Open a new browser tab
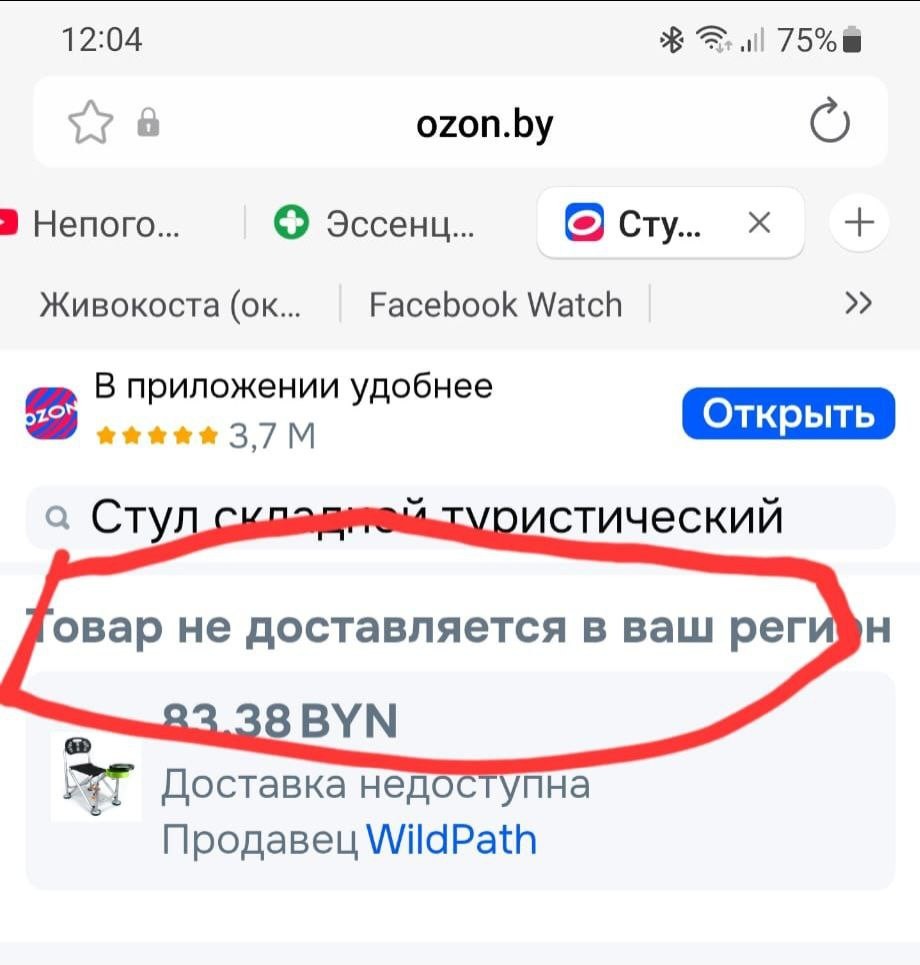This screenshot has width=920, height=965. click(x=859, y=222)
